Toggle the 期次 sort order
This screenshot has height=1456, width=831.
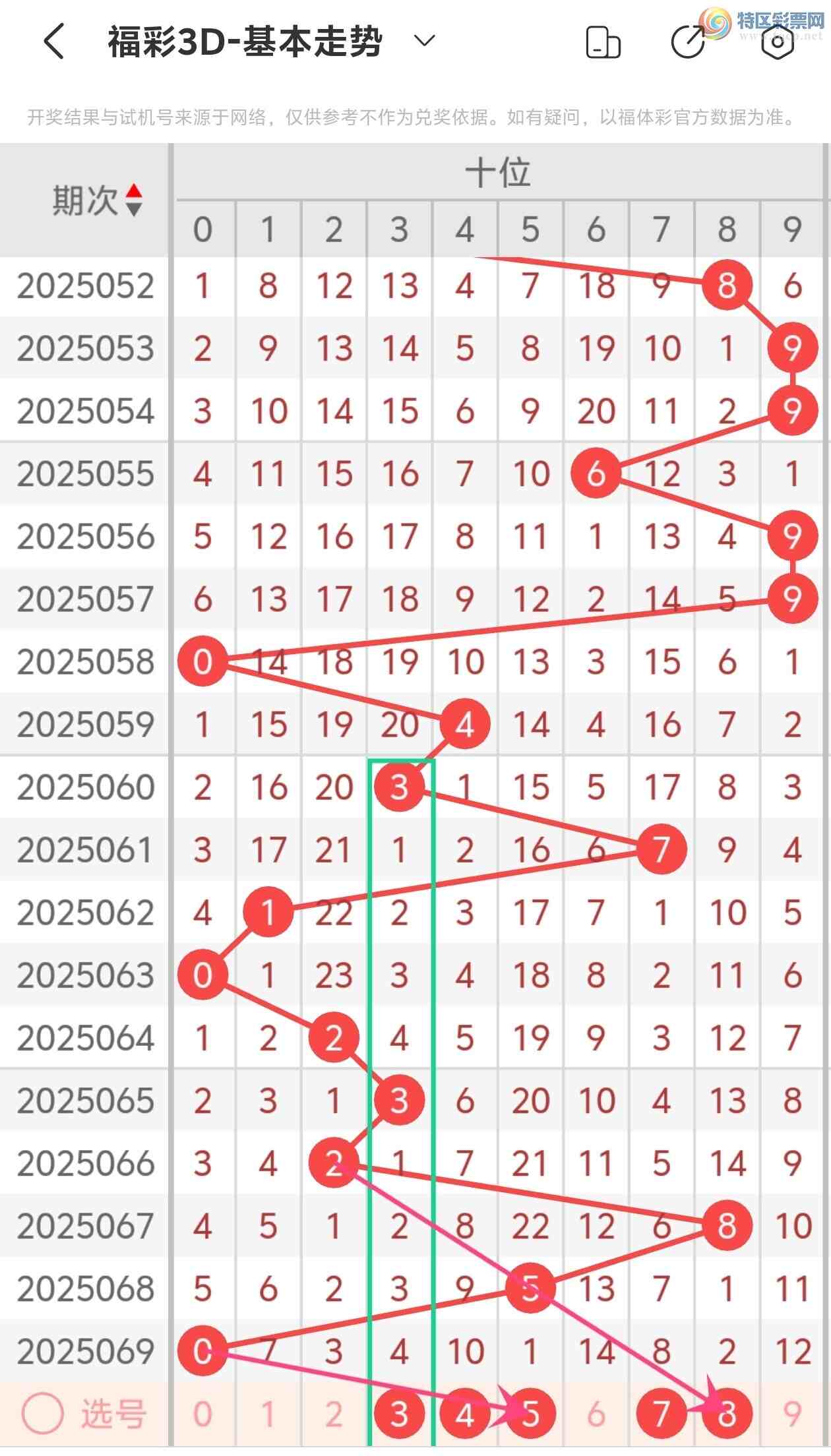134,200
